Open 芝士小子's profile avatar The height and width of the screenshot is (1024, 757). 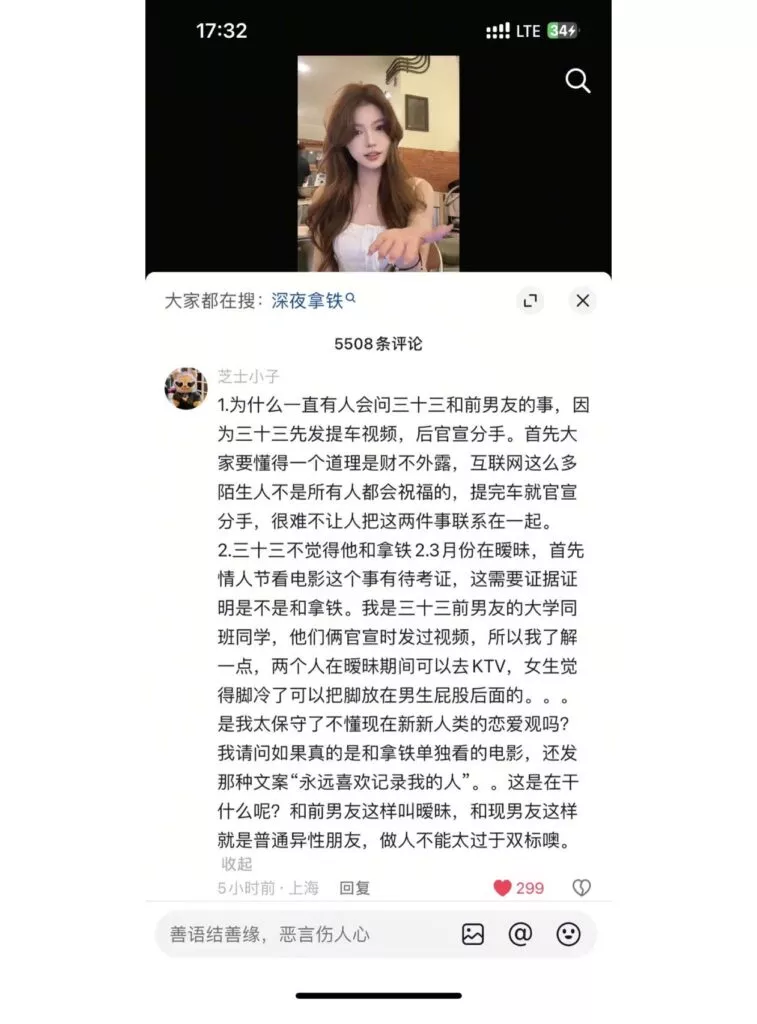pos(186,387)
